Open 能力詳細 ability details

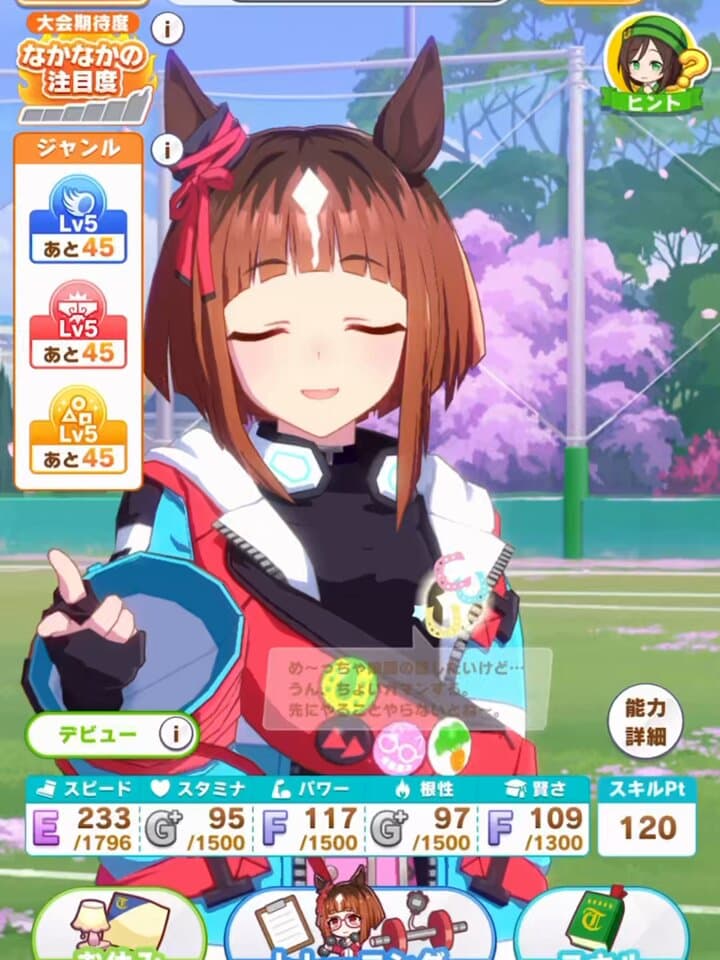[645, 720]
